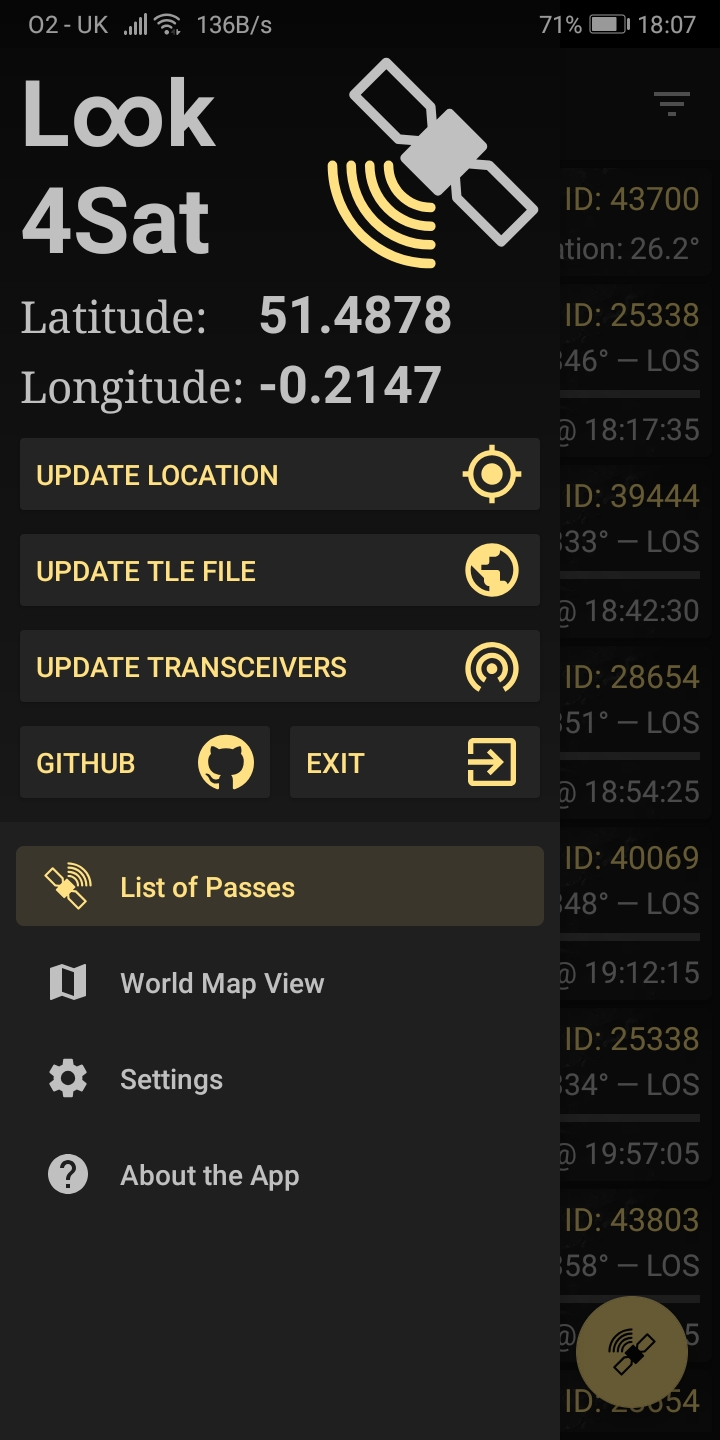The width and height of the screenshot is (720, 1440).
Task: Open the GitHub page
Action: (x=145, y=763)
